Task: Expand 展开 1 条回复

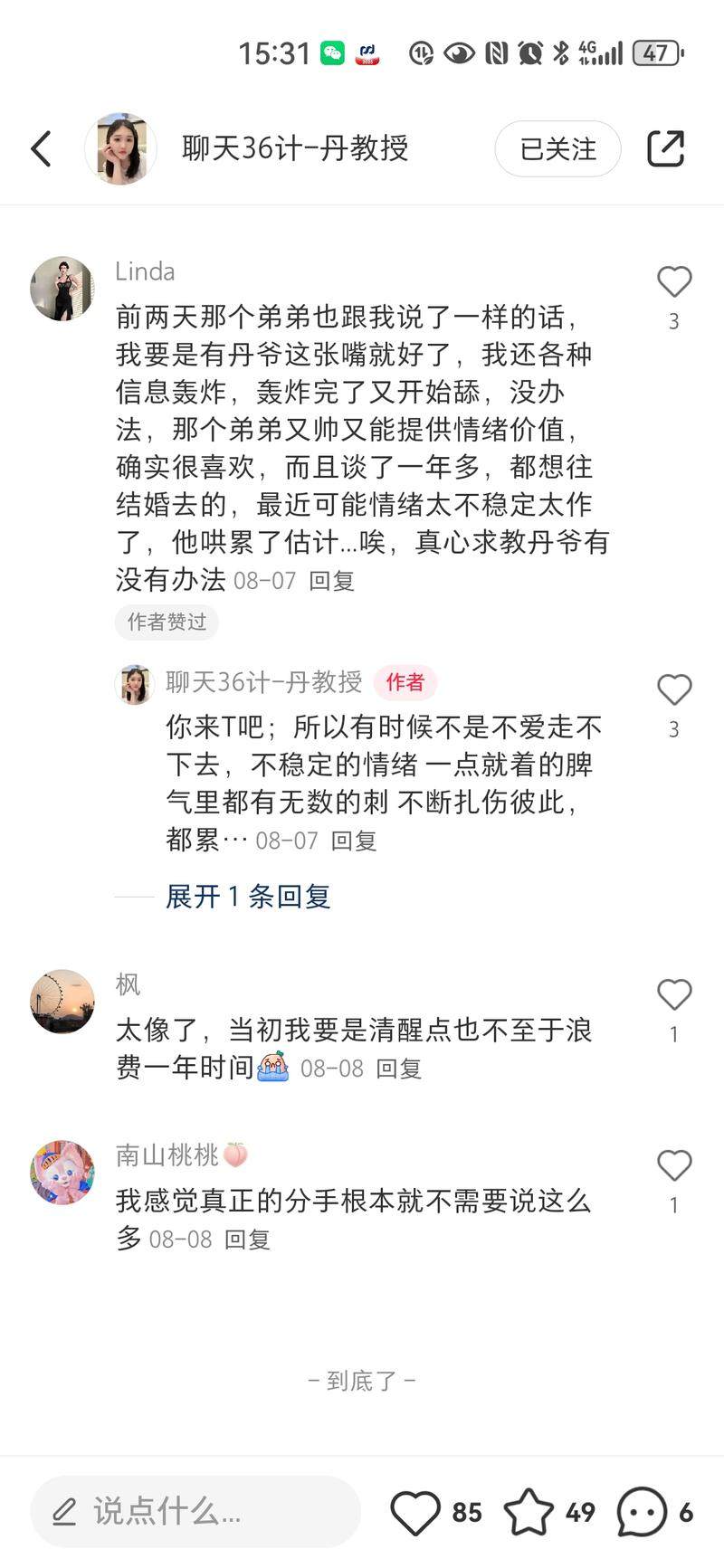Action: pos(248,897)
